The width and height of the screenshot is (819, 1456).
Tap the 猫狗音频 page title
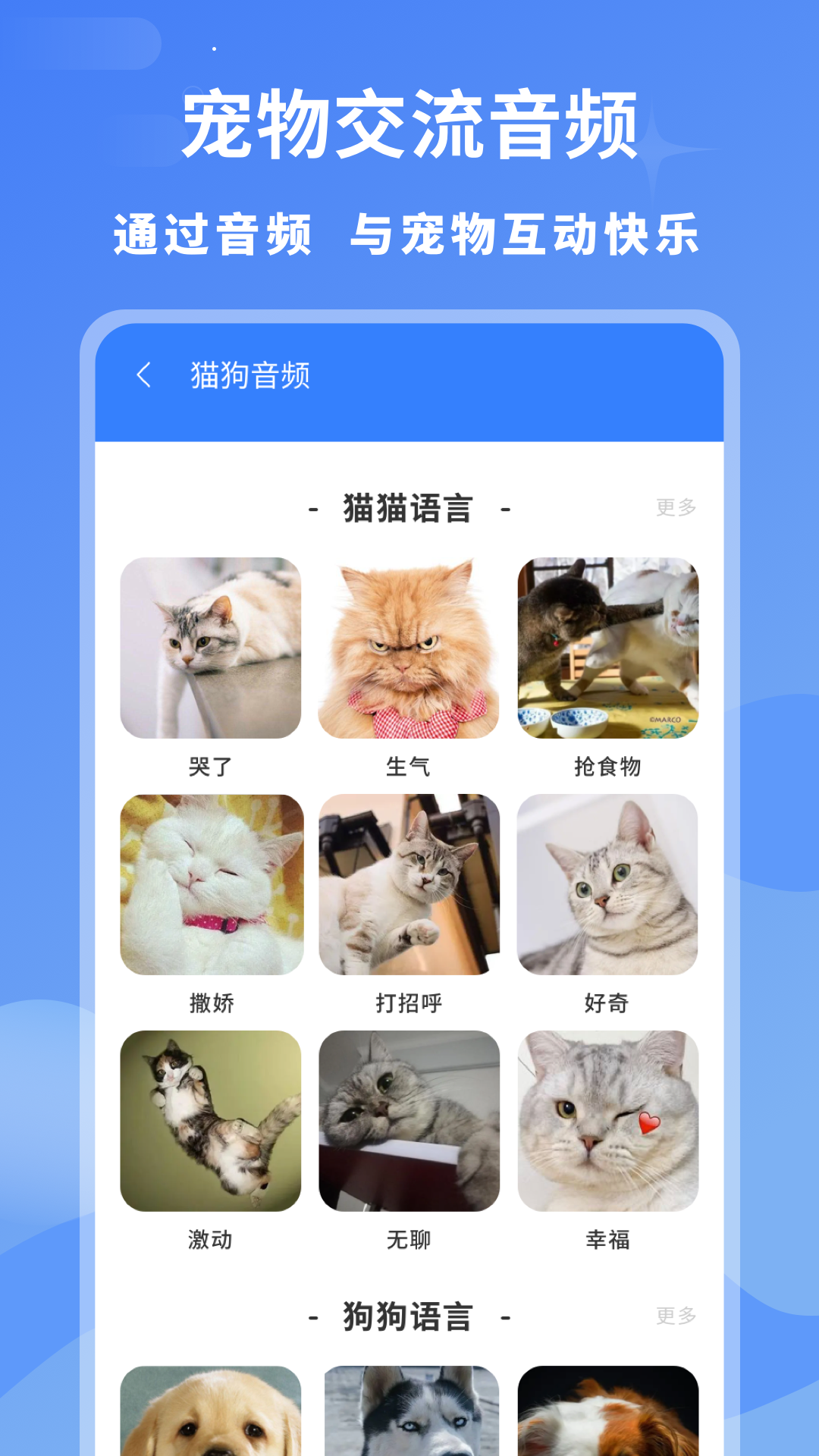point(250,375)
